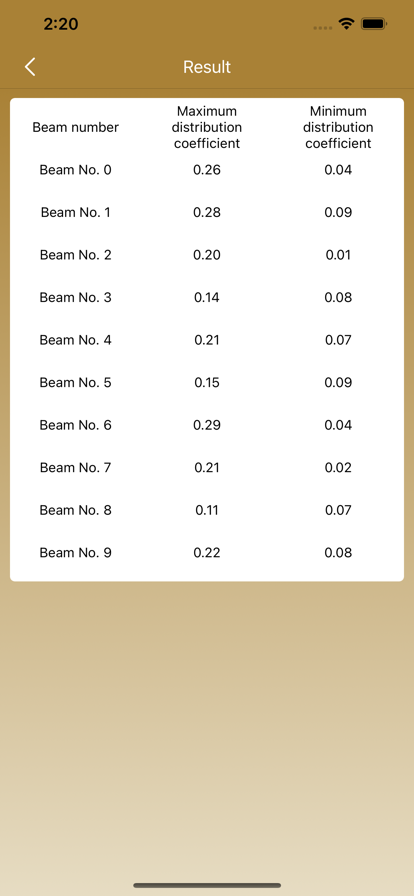This screenshot has width=414, height=896.
Task: Go back from the Result screen
Action: 30,67
